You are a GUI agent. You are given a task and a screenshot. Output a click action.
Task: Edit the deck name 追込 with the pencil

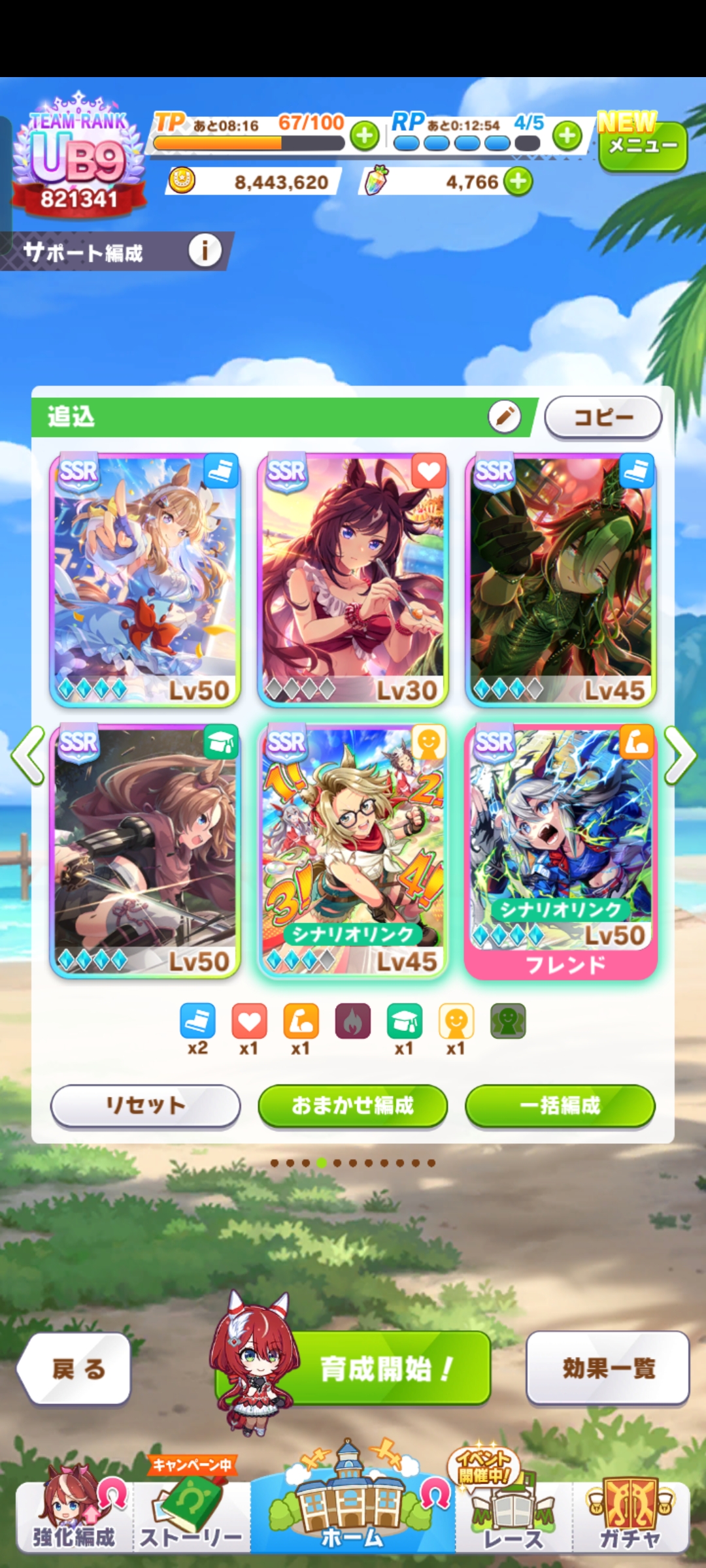[504, 416]
